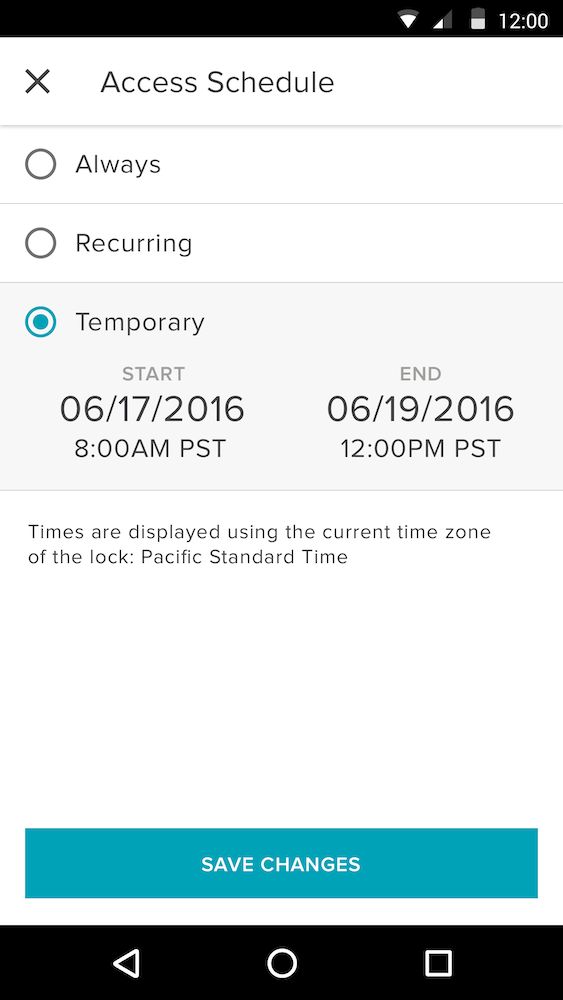Image resolution: width=563 pixels, height=1000 pixels.
Task: Choose the Recurring schedule option
Action: coord(281,243)
